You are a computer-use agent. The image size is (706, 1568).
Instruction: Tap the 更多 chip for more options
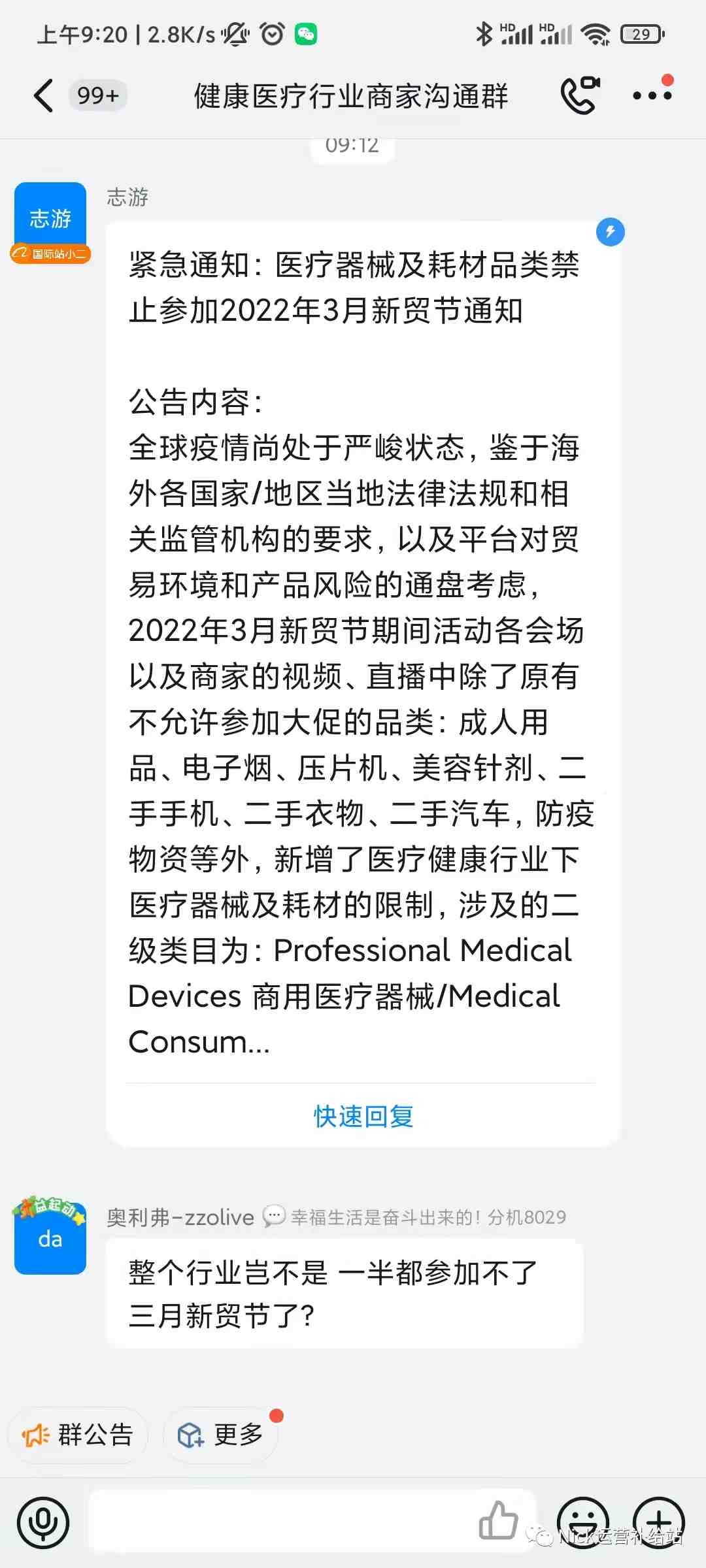tap(221, 1435)
